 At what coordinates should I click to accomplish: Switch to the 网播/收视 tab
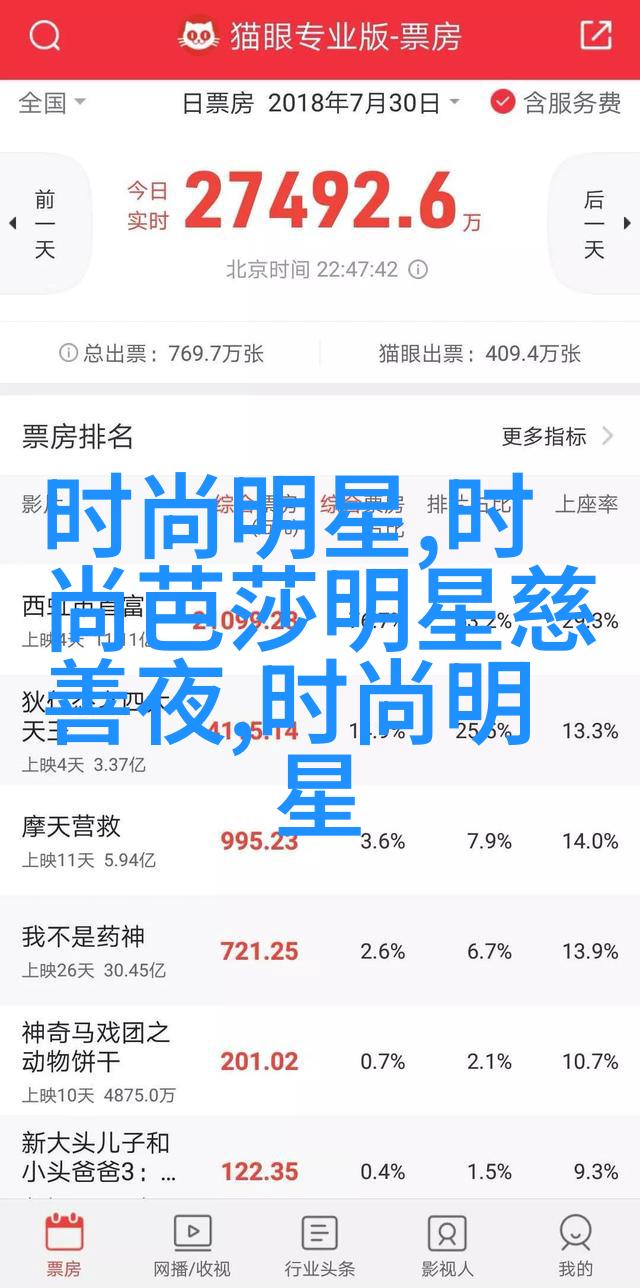192,1243
